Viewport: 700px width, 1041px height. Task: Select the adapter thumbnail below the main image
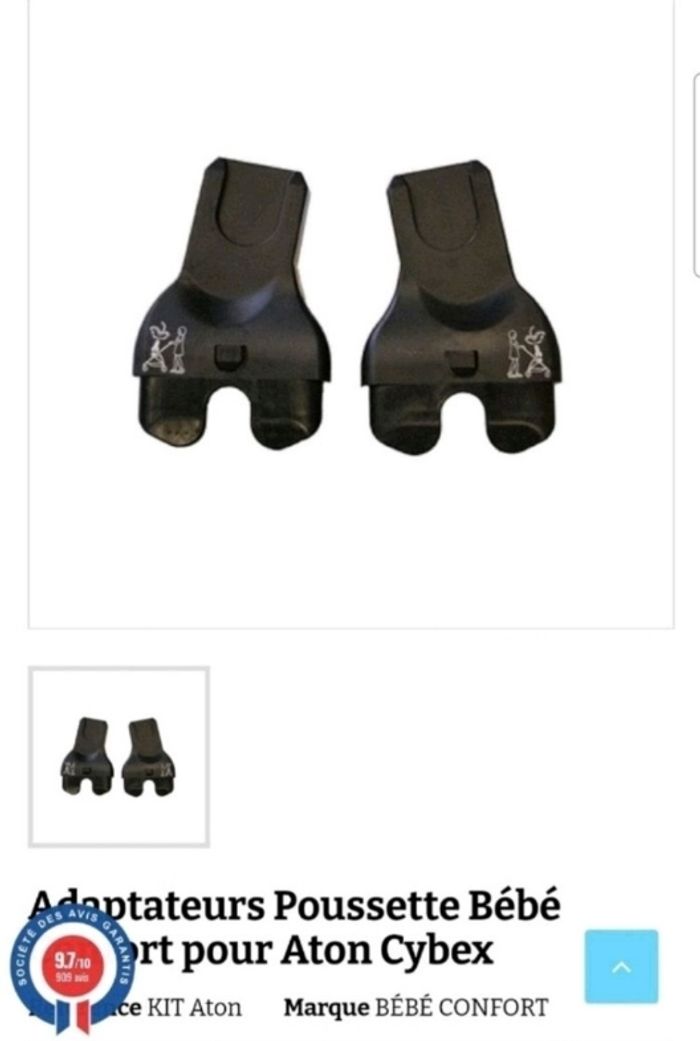click(x=119, y=757)
